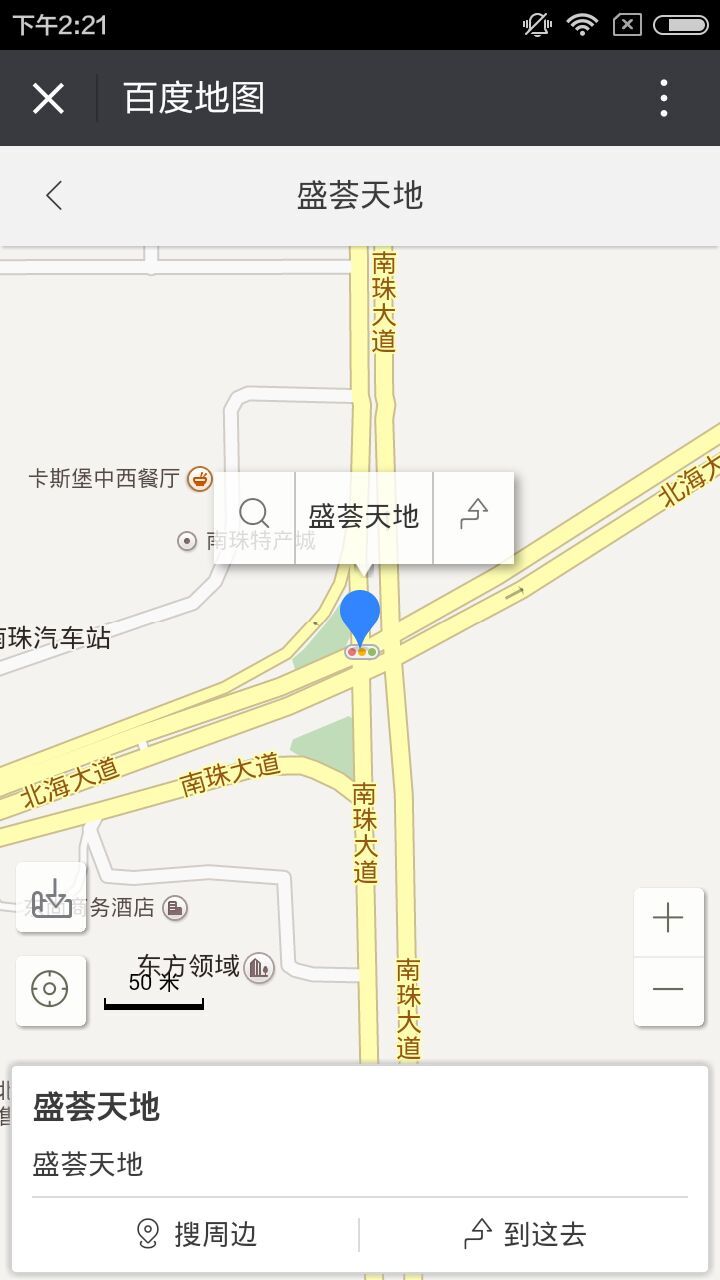Center map on my current location

click(50, 990)
